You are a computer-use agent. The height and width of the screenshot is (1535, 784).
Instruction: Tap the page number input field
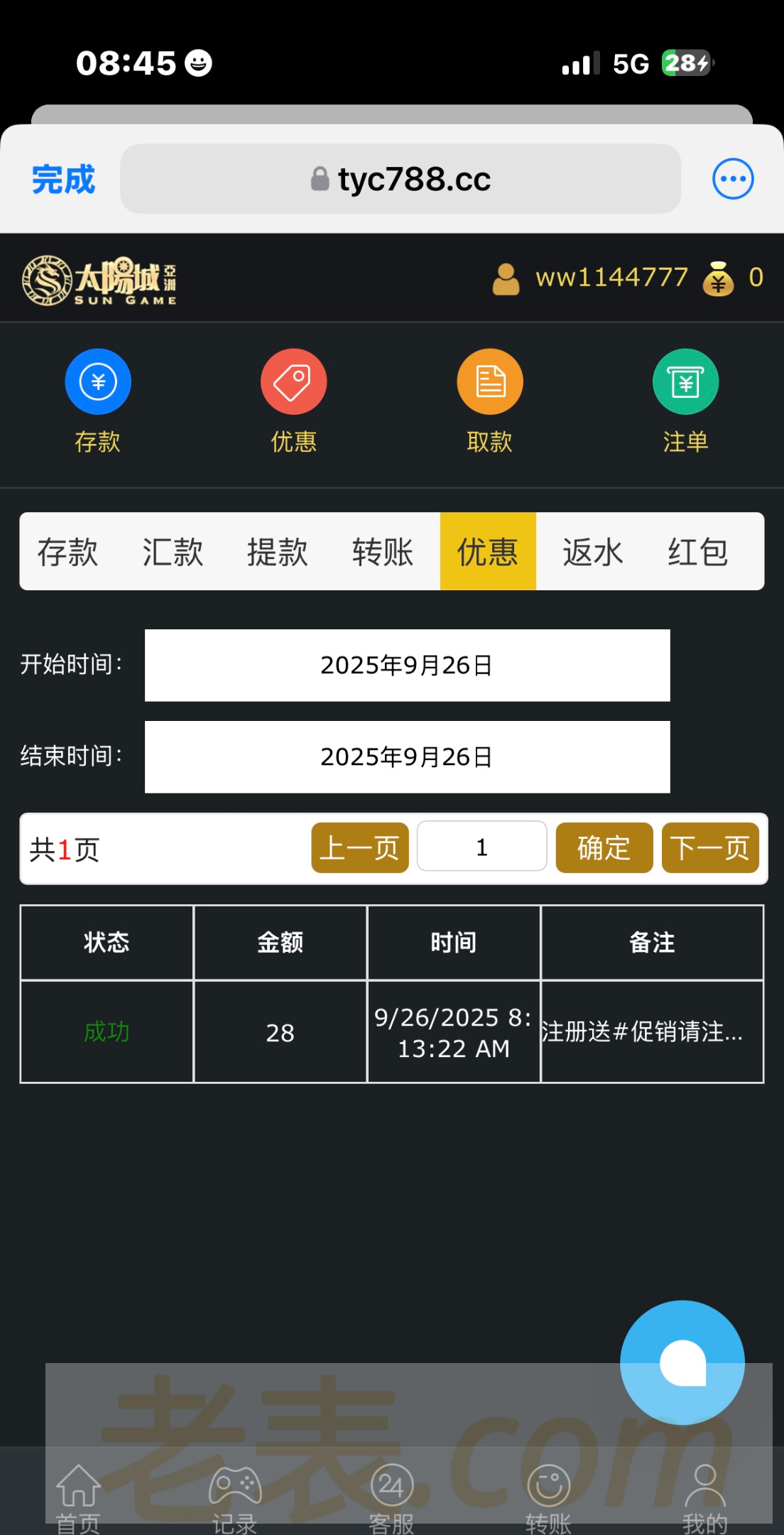pyautogui.click(x=481, y=847)
